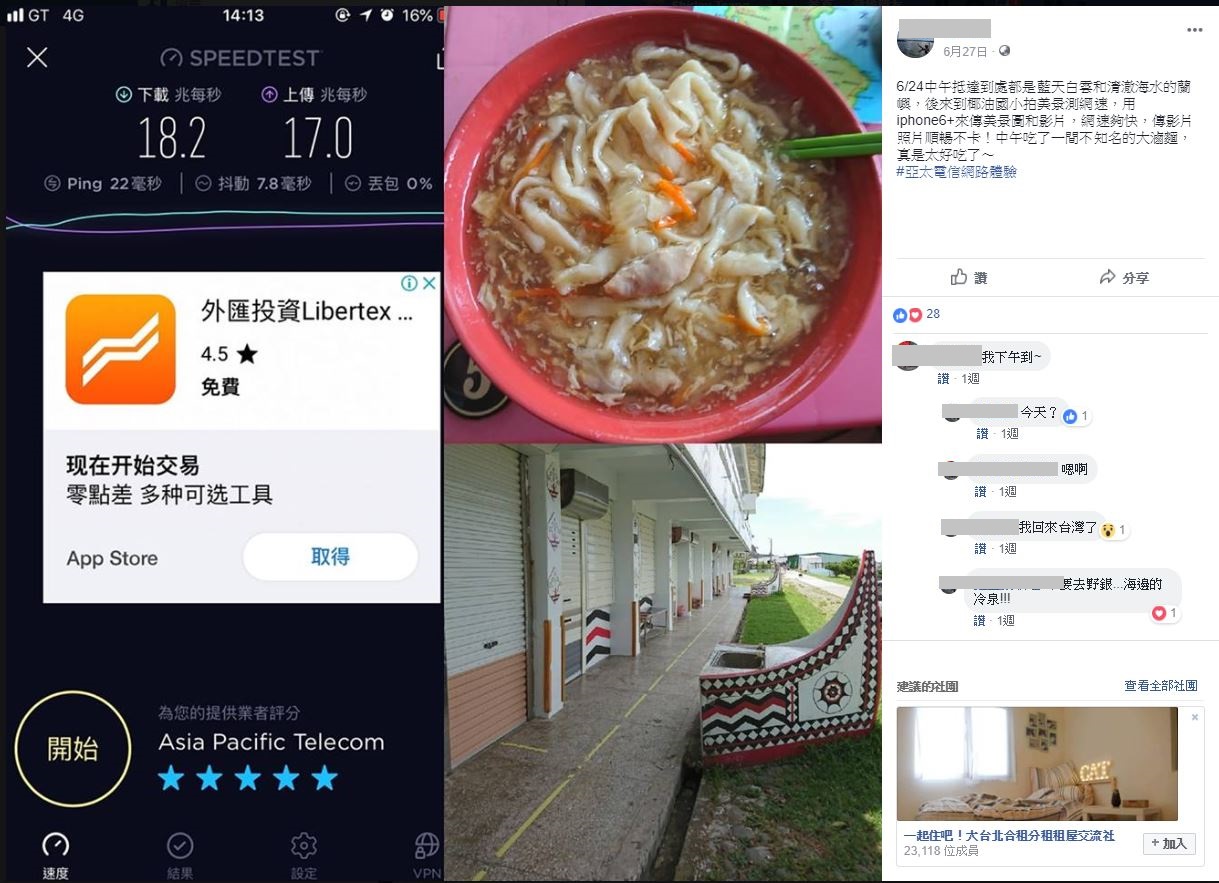Like the reply 我回來台灣了
The image size is (1219, 883).
pyautogui.click(x=982, y=549)
